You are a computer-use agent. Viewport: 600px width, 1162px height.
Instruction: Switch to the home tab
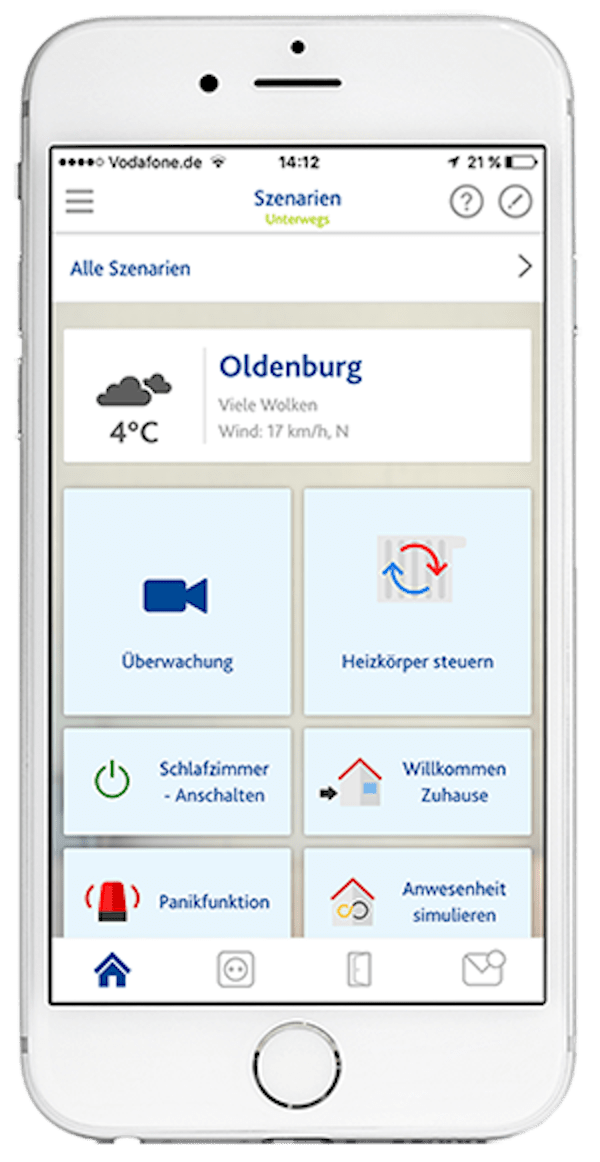[x=112, y=969]
